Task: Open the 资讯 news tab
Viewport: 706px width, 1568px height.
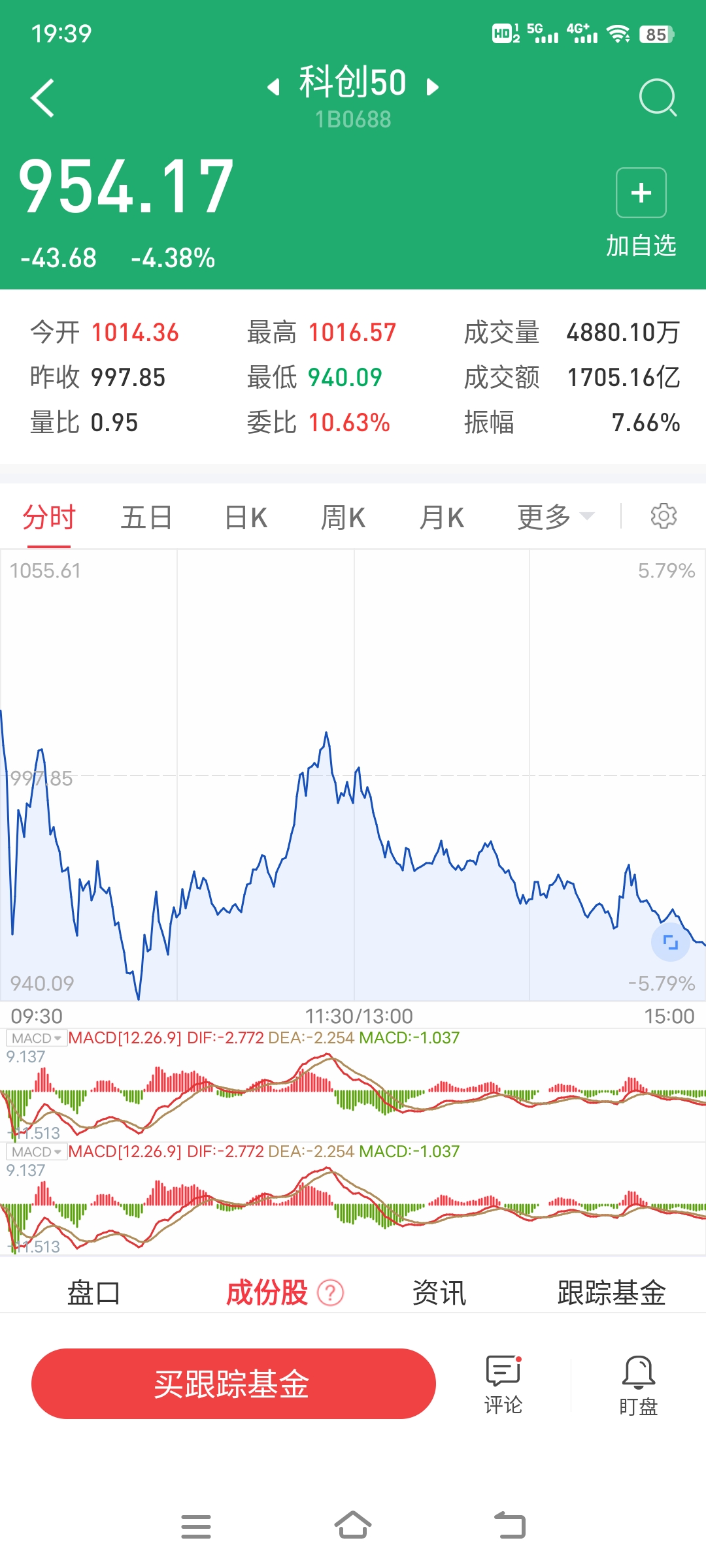Action: tap(439, 1292)
